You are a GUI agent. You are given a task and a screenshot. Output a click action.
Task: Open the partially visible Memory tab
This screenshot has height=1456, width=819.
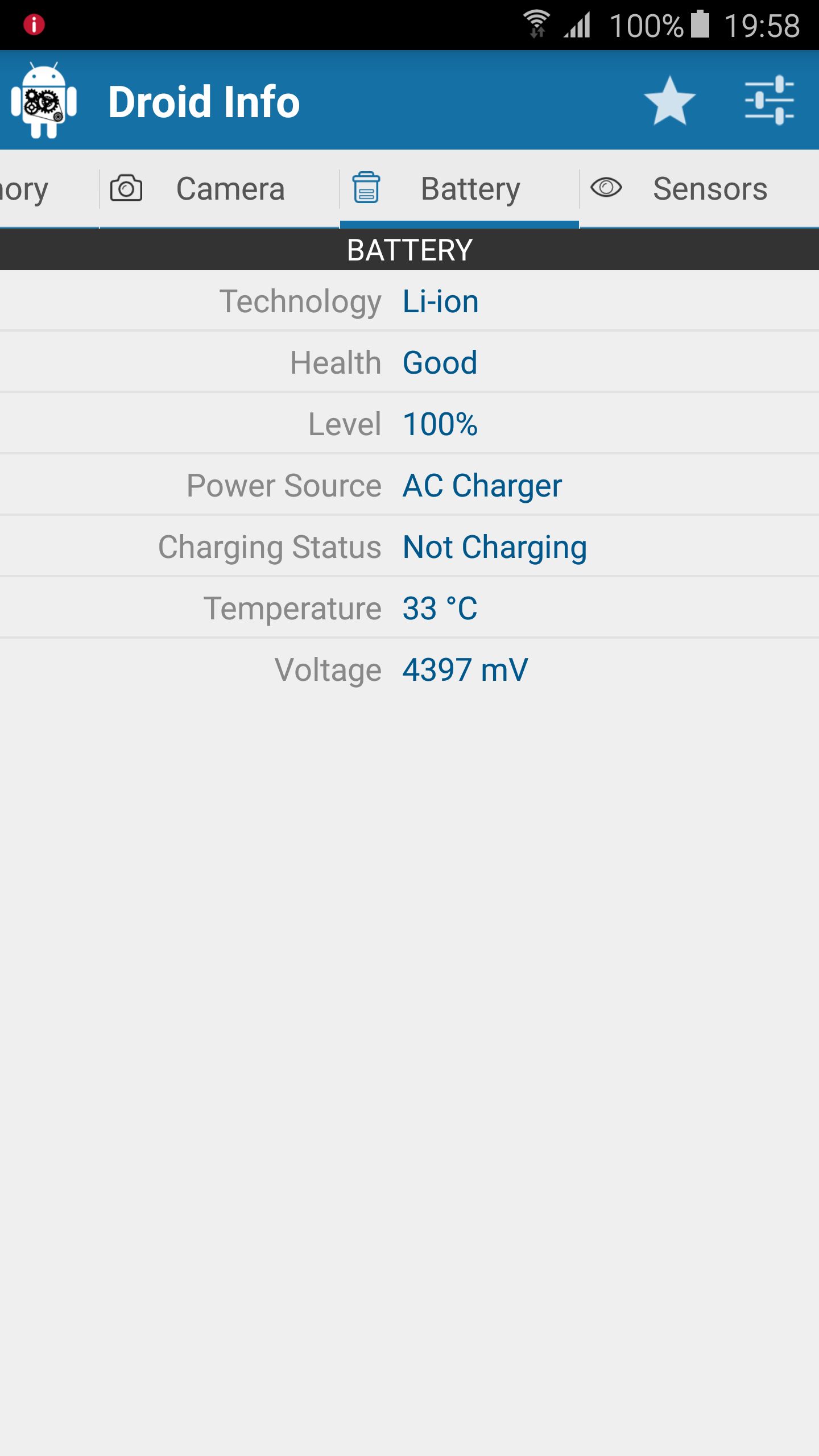tap(49, 189)
